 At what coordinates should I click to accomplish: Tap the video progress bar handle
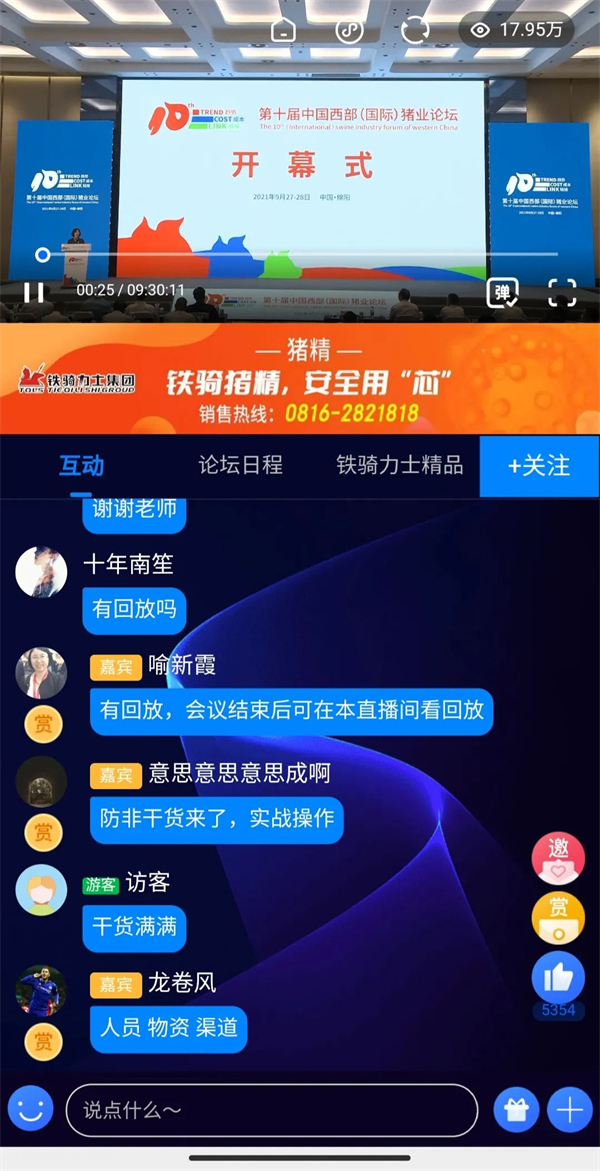(42, 255)
